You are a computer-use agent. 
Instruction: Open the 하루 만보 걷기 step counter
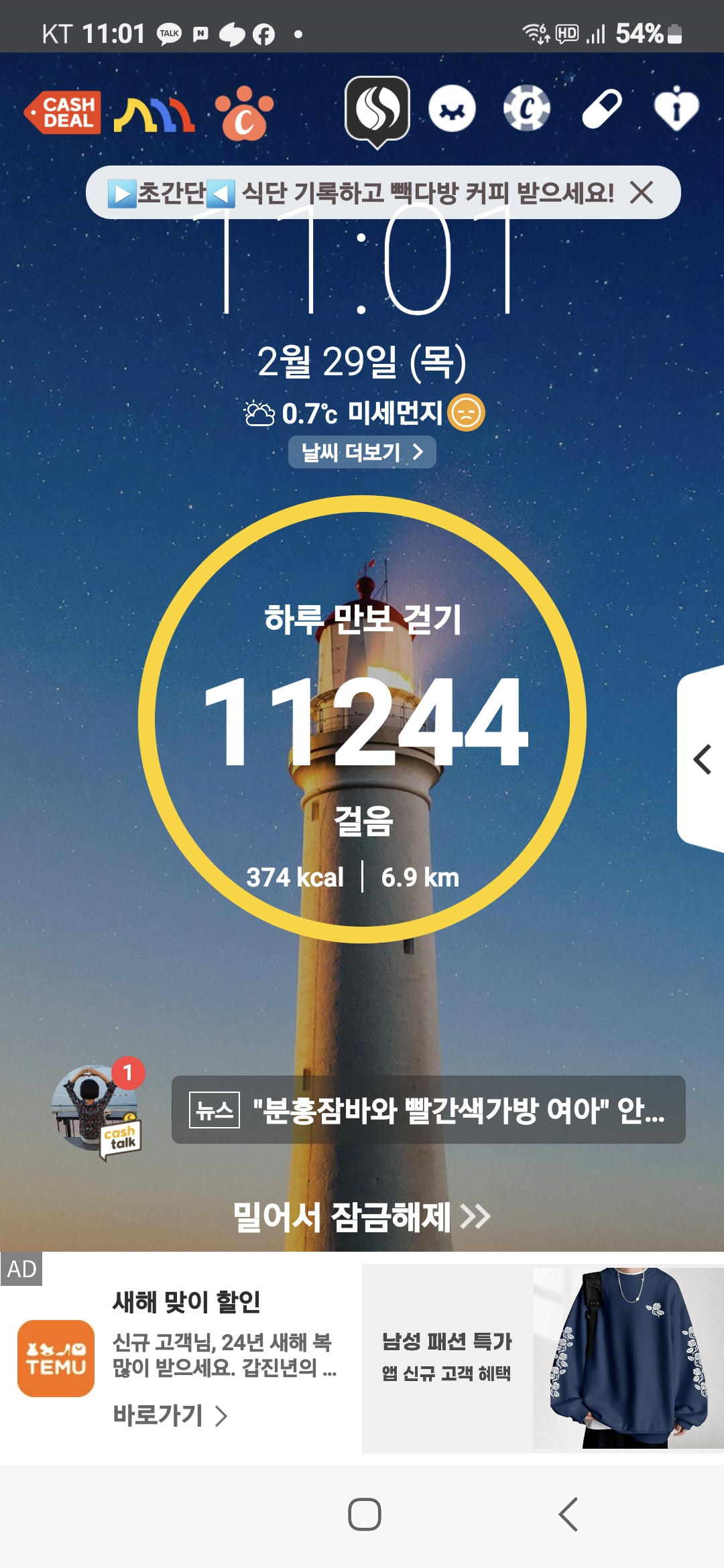(362, 719)
